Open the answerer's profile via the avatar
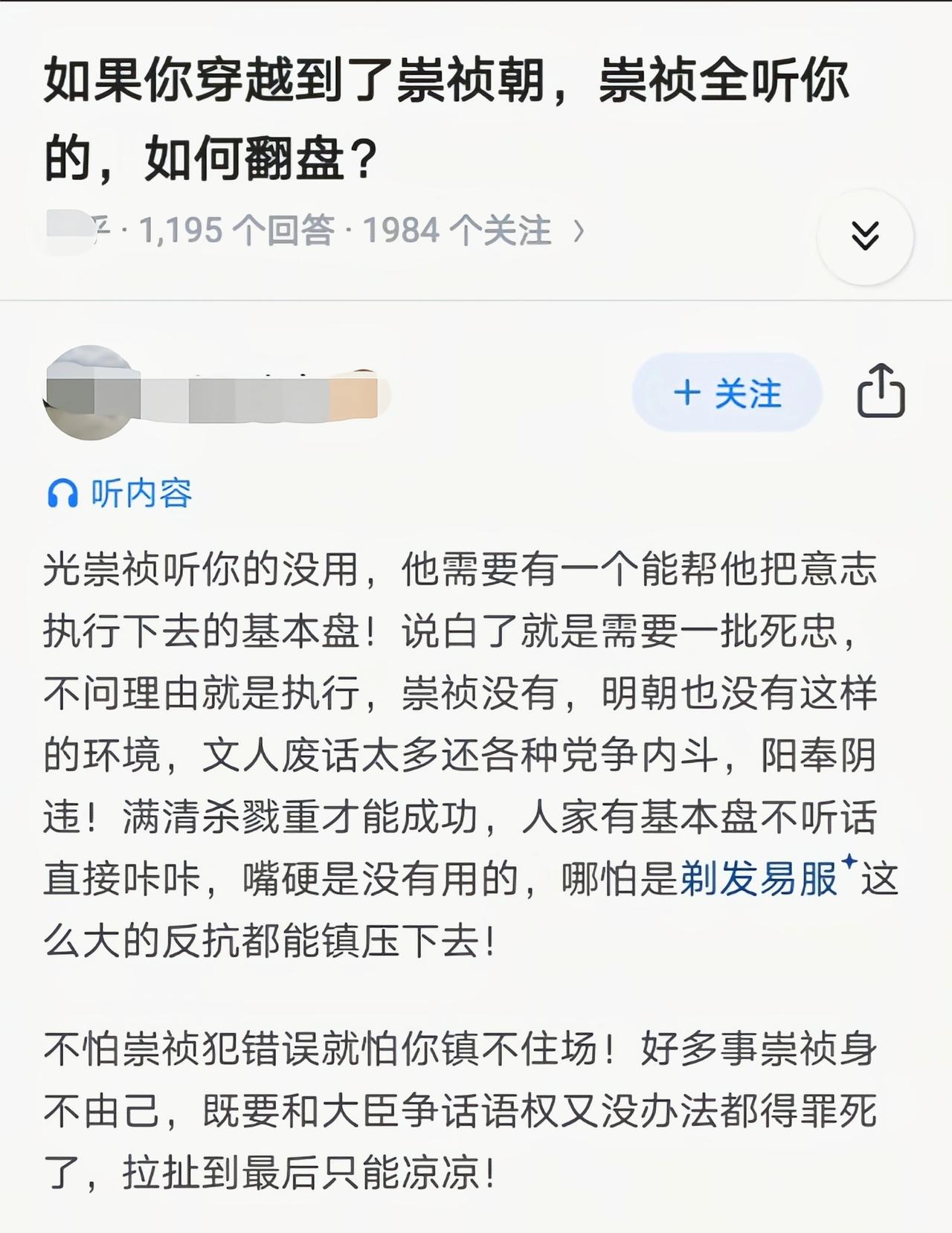 (89, 393)
